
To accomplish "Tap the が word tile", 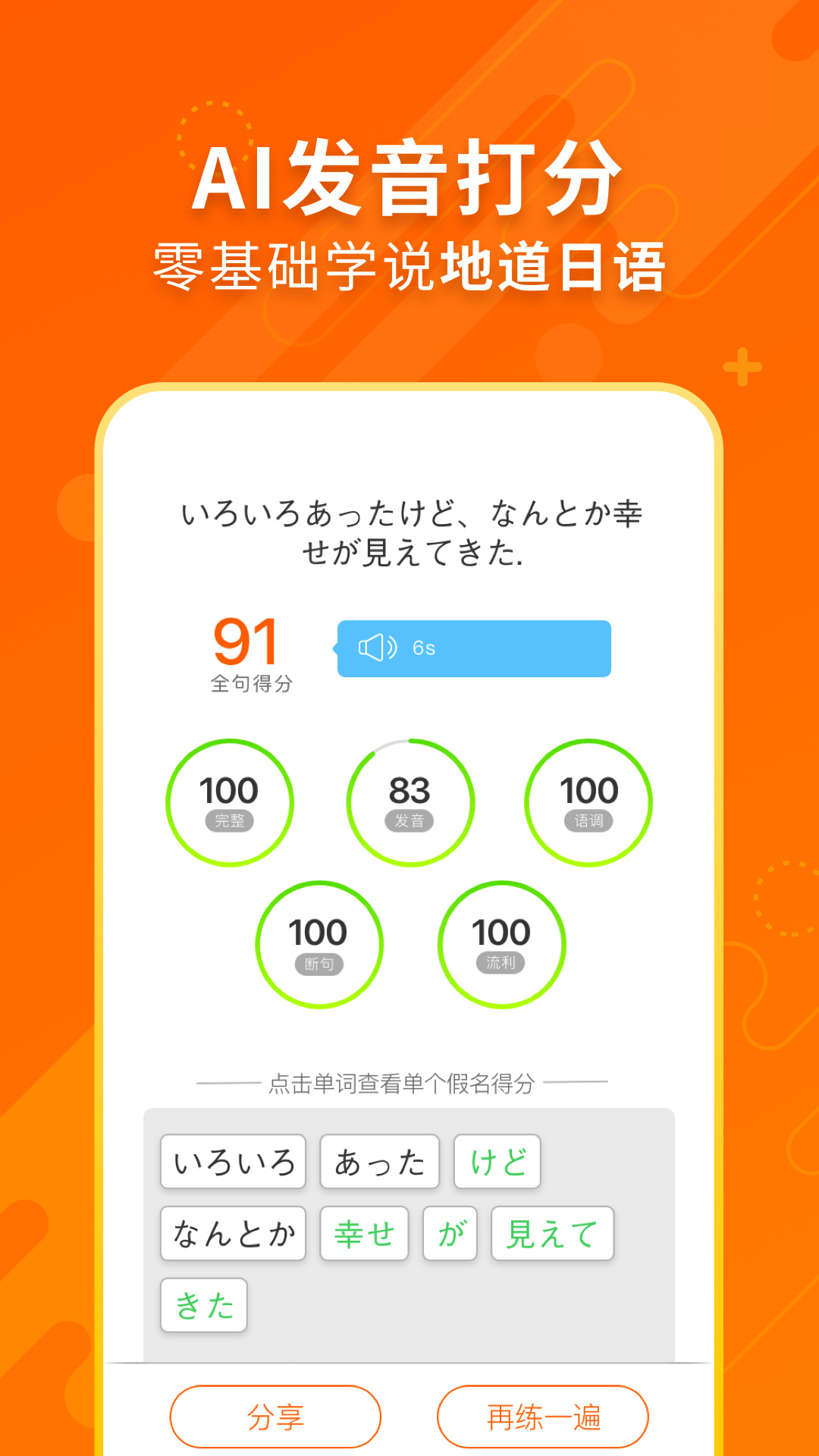I will pyautogui.click(x=449, y=1232).
